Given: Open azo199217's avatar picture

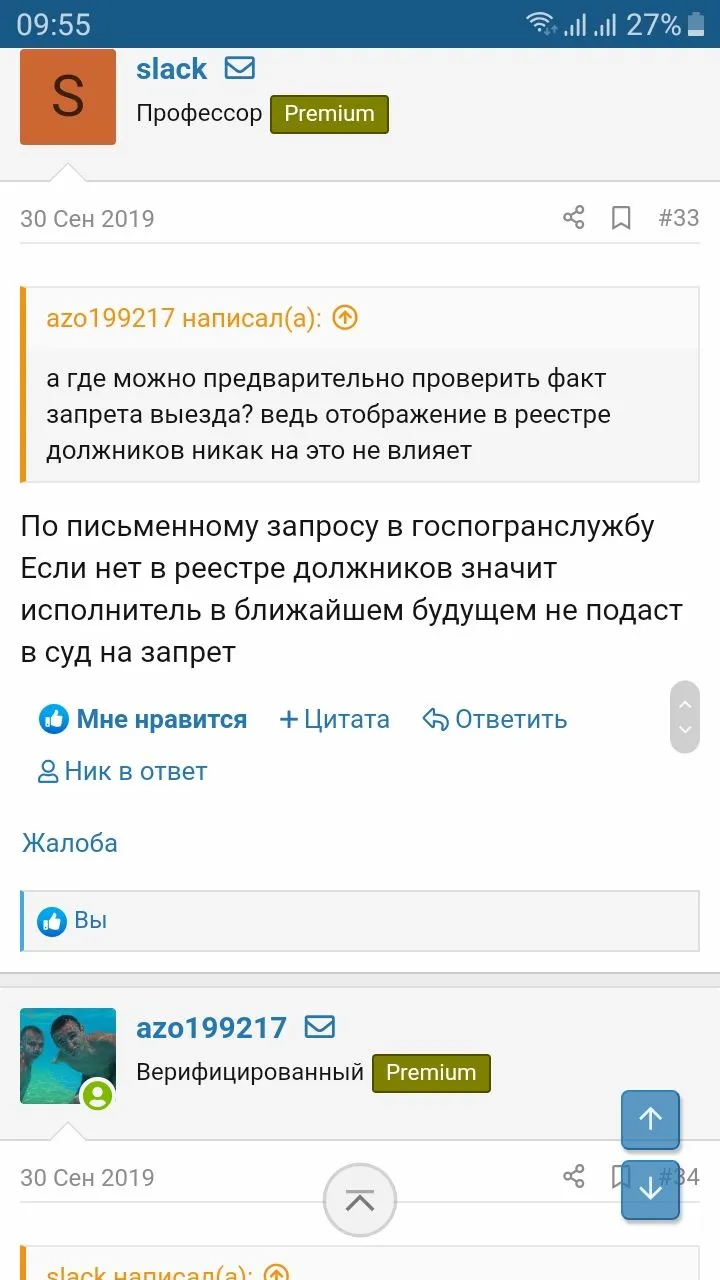Looking at the screenshot, I should [67, 1055].
